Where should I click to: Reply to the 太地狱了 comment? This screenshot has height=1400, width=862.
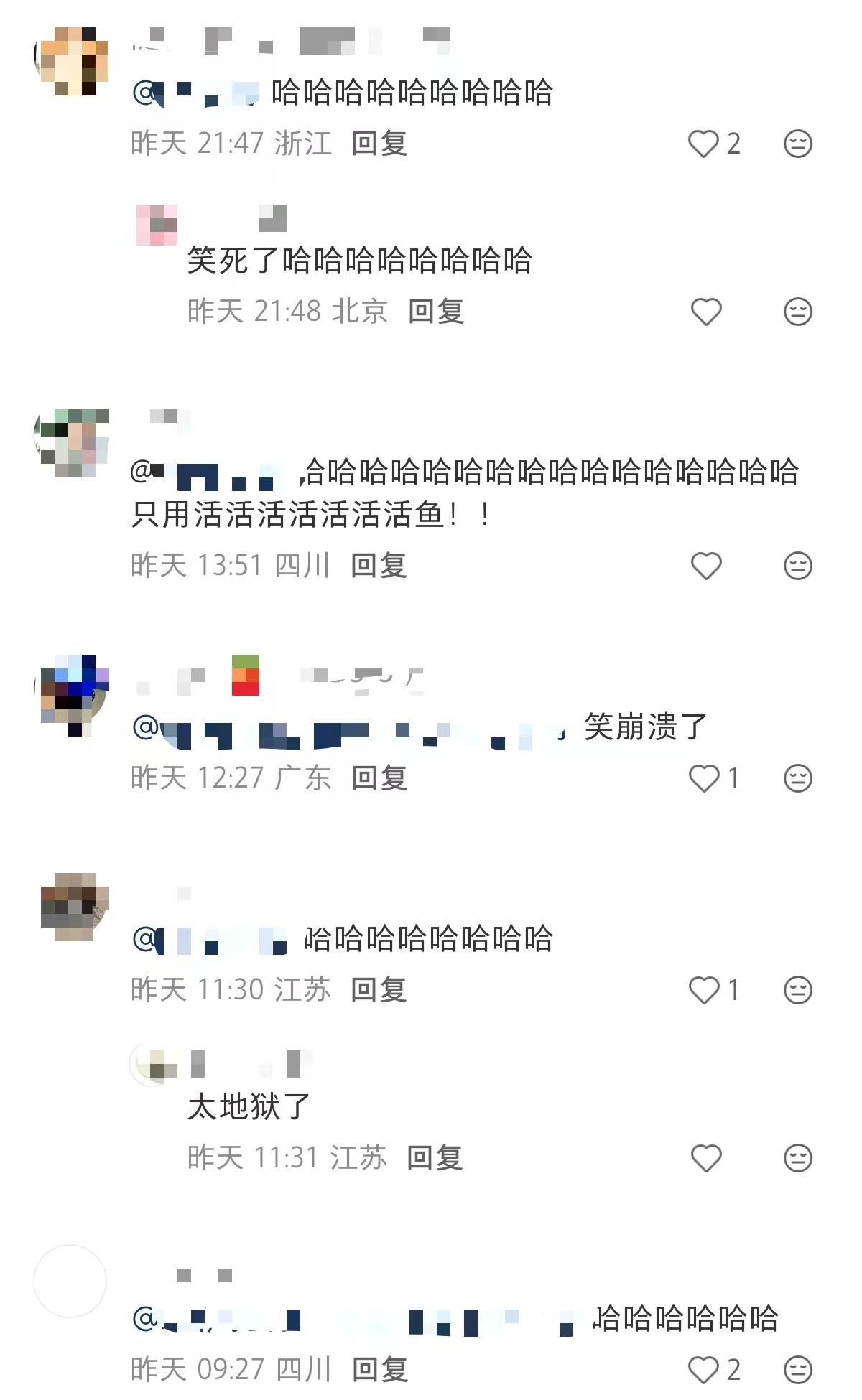coord(435,1158)
